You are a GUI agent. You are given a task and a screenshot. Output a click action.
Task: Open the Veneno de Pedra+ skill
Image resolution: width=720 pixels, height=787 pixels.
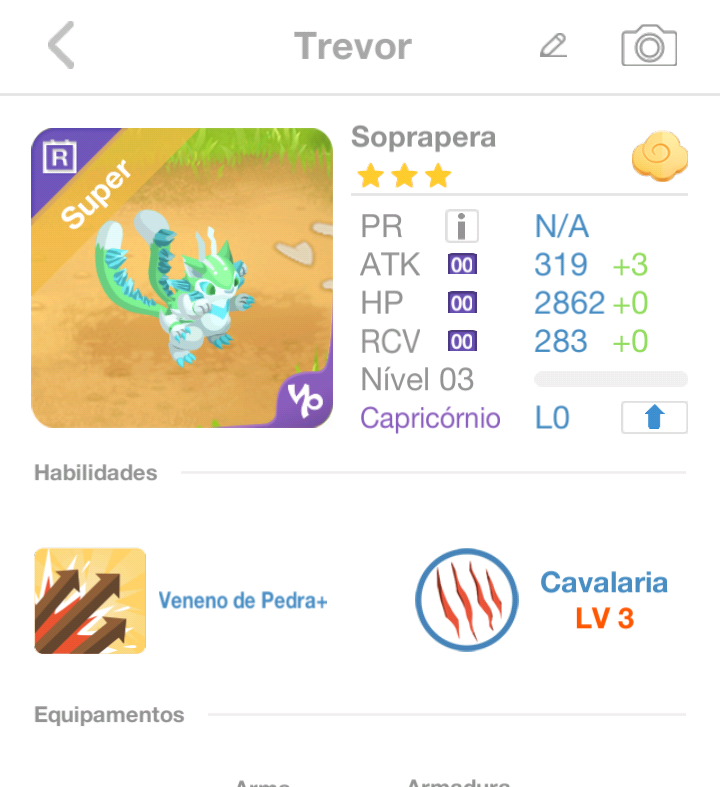[x=91, y=601]
